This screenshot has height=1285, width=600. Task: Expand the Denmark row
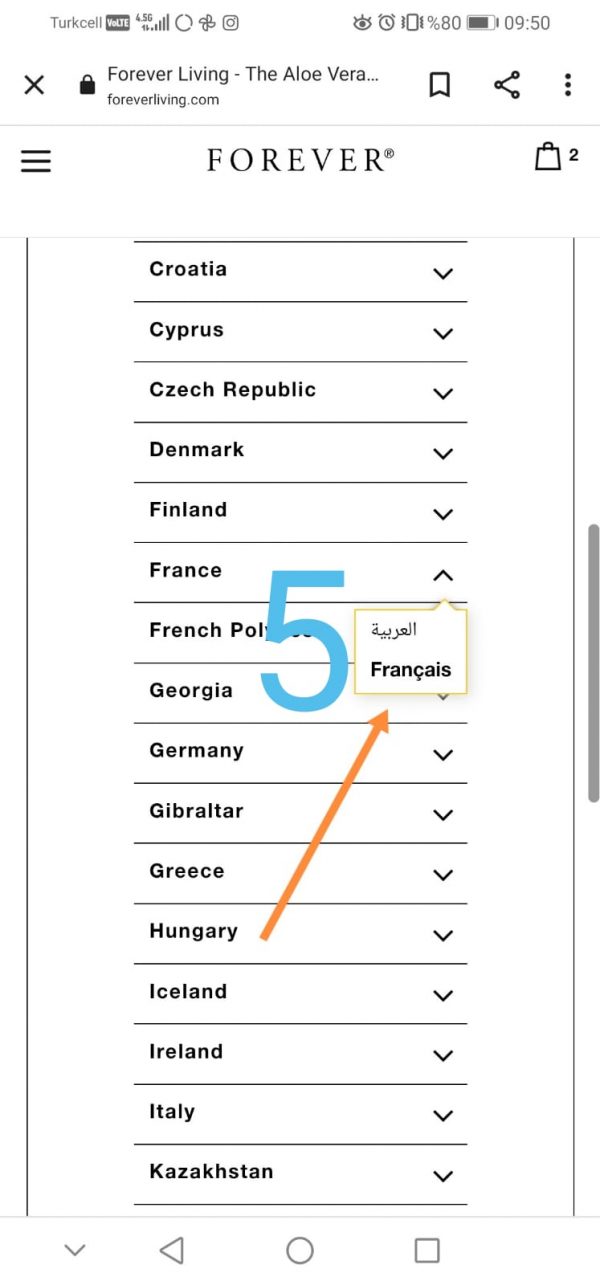click(442, 453)
